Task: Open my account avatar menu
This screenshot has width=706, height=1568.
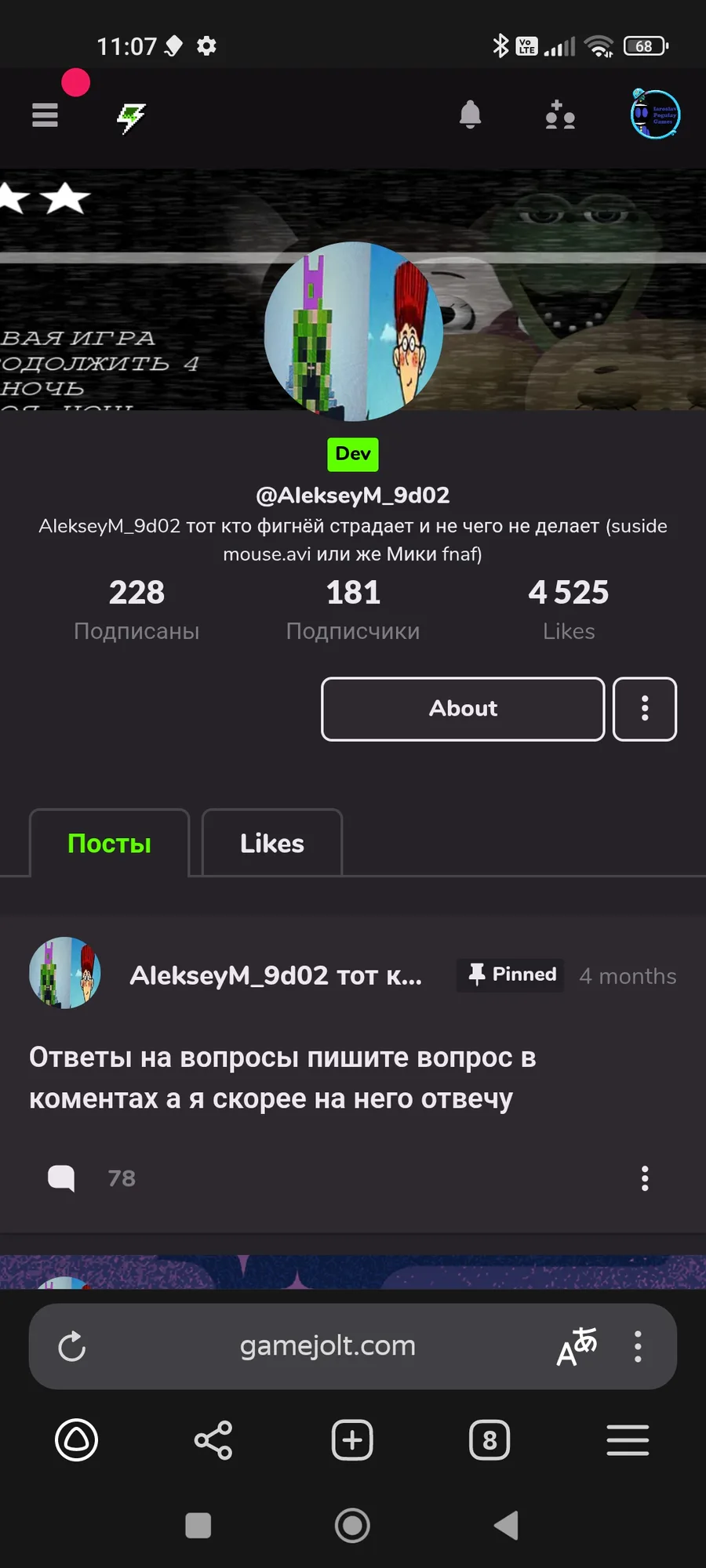Action: (x=655, y=114)
